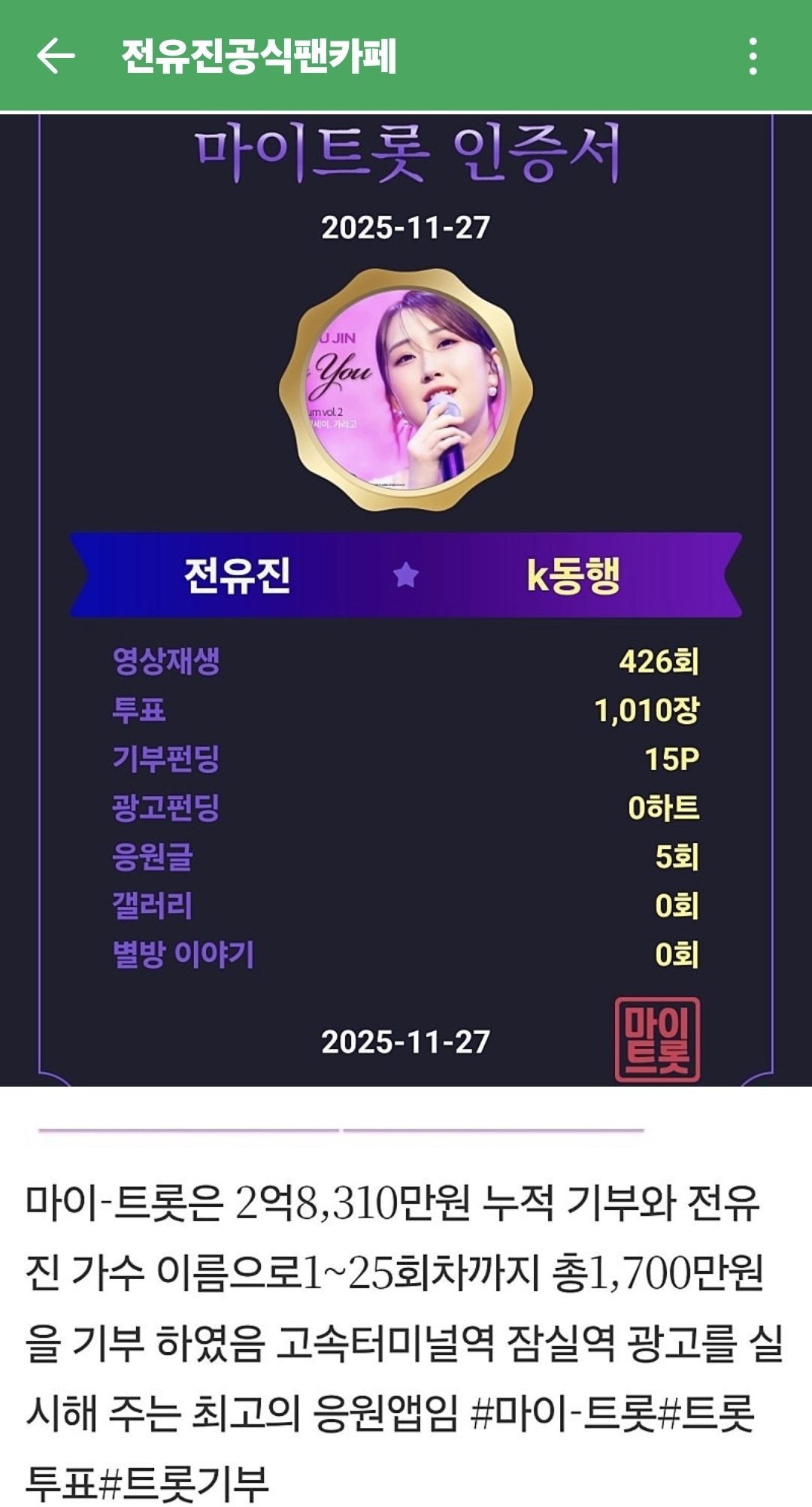Viewport: 812px width, 1507px height.
Task: Open the 마이트롯 인증서 certificate image
Action: [x=406, y=602]
